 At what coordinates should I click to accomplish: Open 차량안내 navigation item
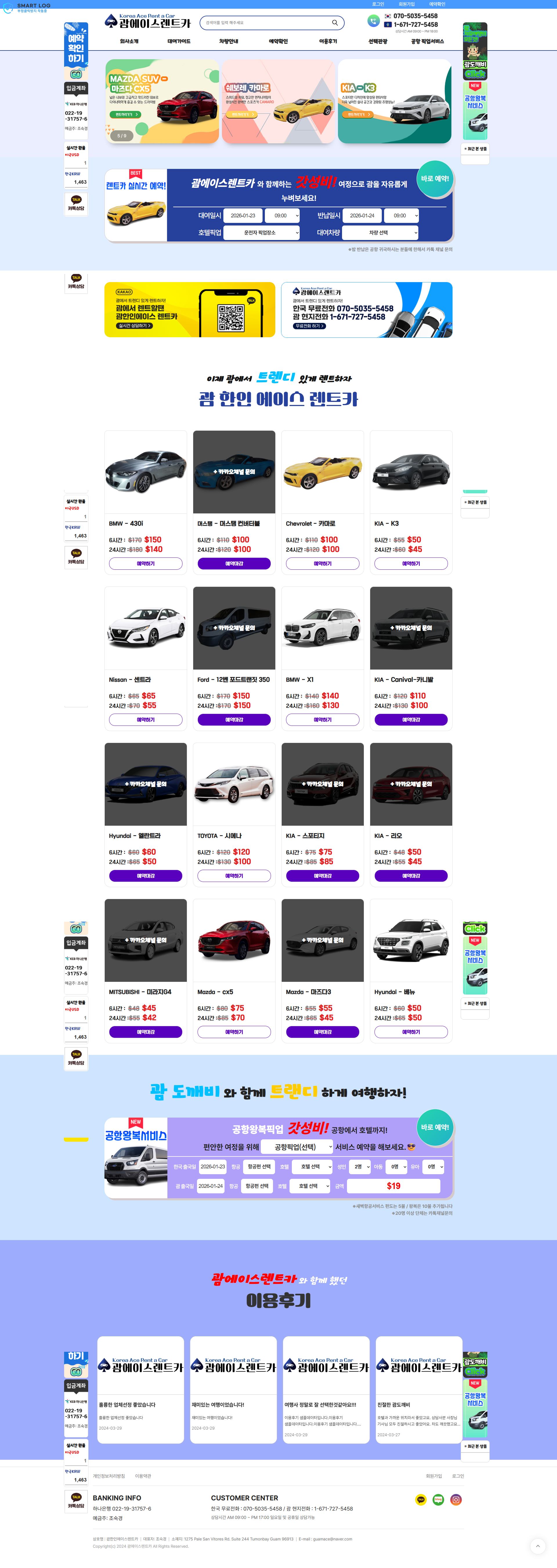pyautogui.click(x=229, y=41)
